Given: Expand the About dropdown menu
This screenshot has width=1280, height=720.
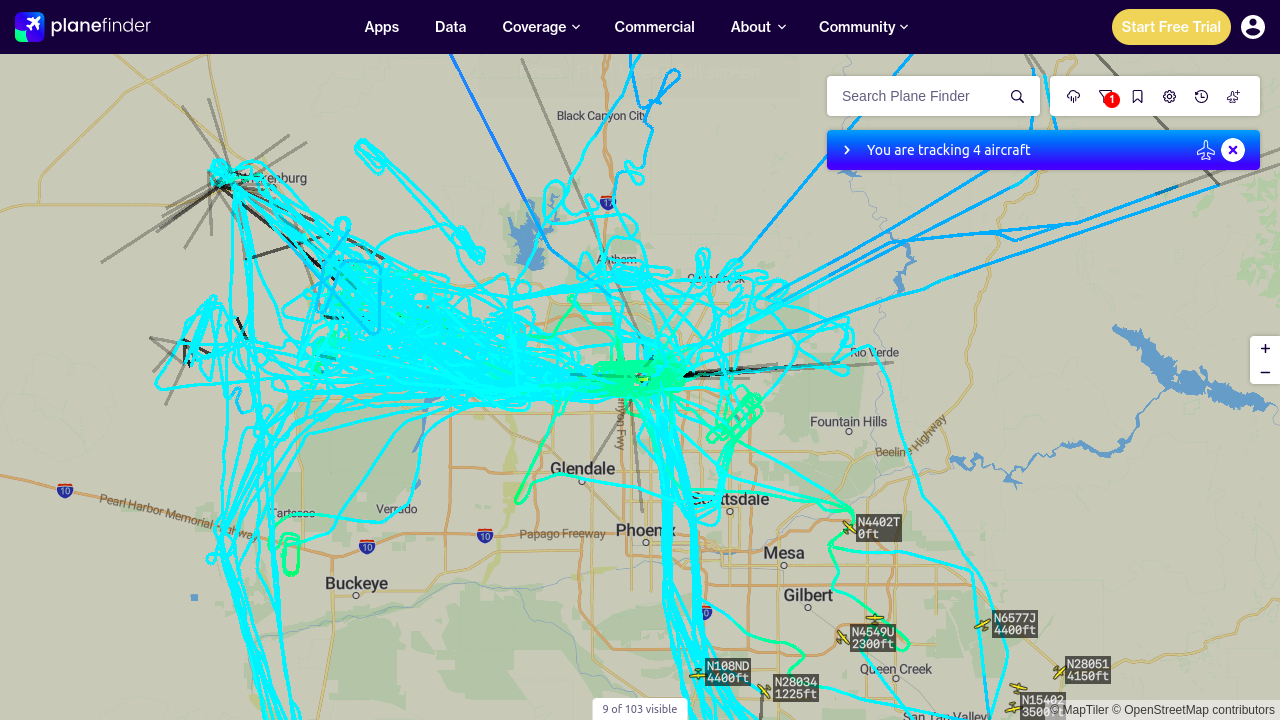Looking at the screenshot, I should tap(758, 27).
